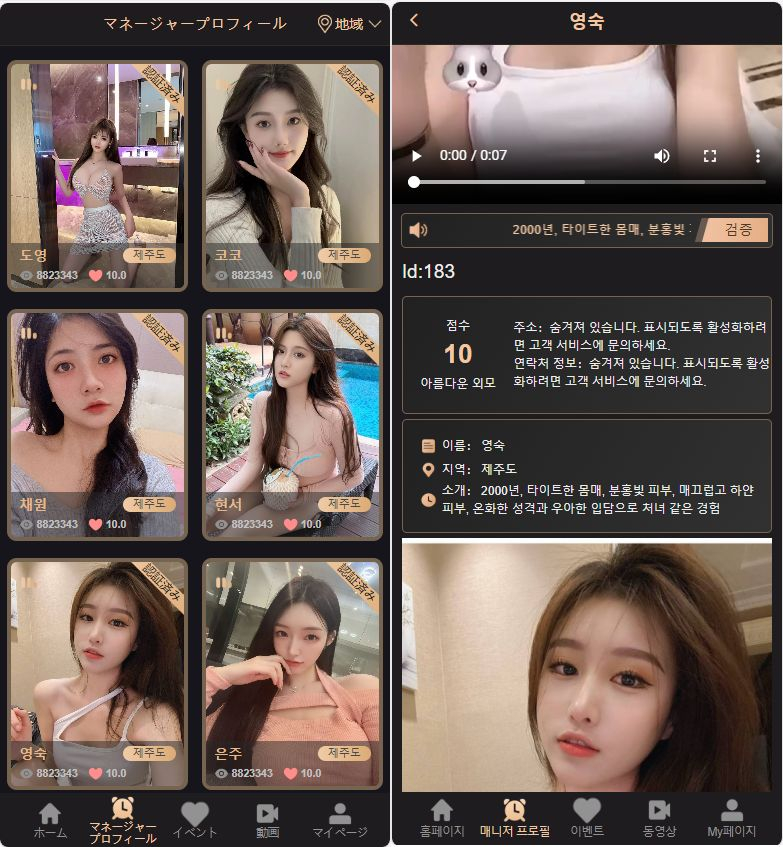The height and width of the screenshot is (847, 783).
Task: Click the 제주도 tag on 도영's card
Action: (x=148, y=255)
